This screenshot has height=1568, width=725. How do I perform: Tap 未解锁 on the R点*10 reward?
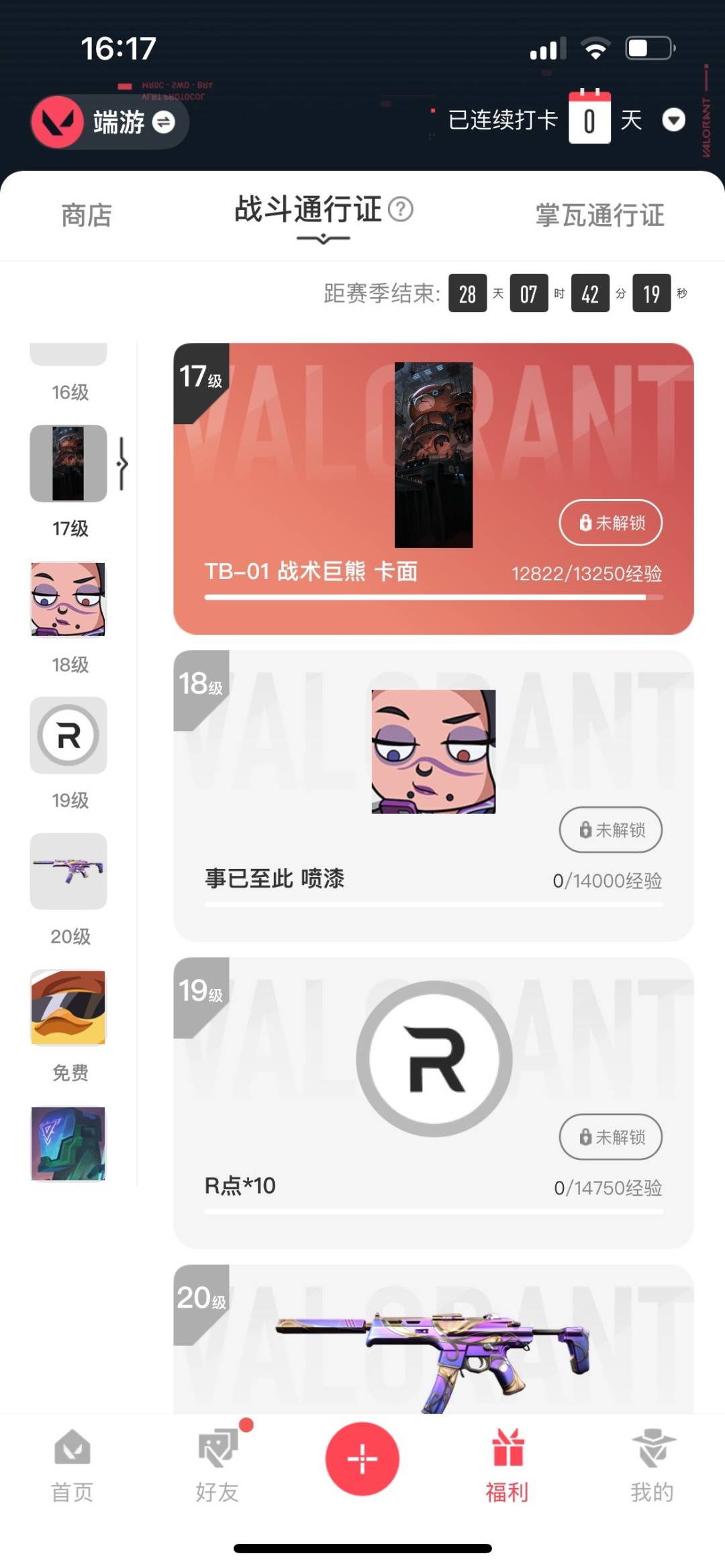point(610,1137)
